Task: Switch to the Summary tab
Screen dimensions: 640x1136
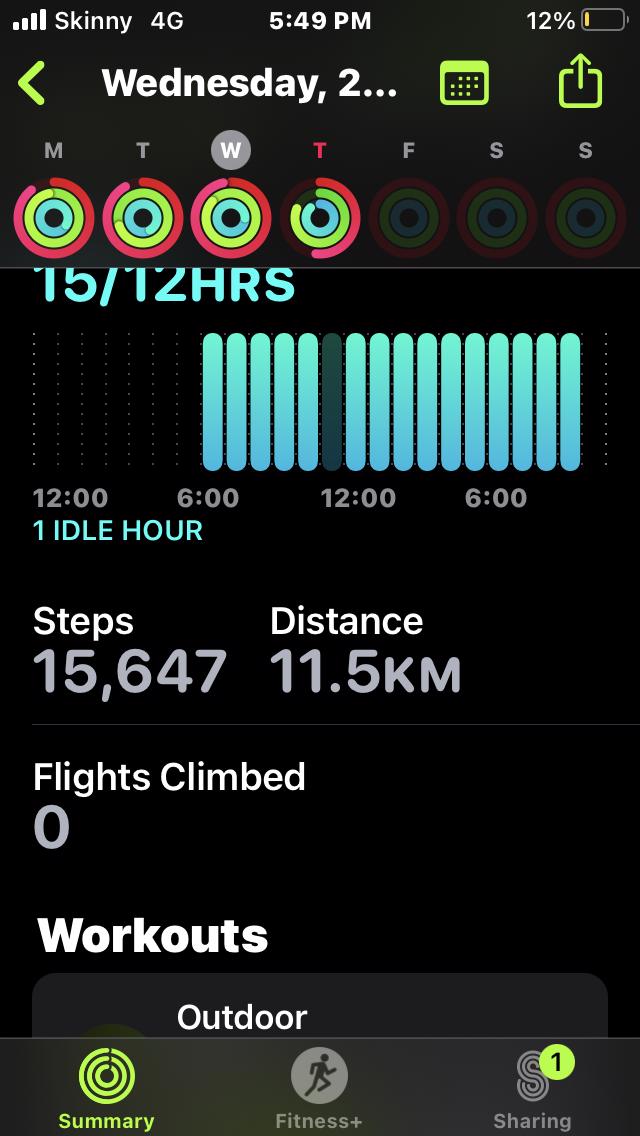Action: 106,1090
